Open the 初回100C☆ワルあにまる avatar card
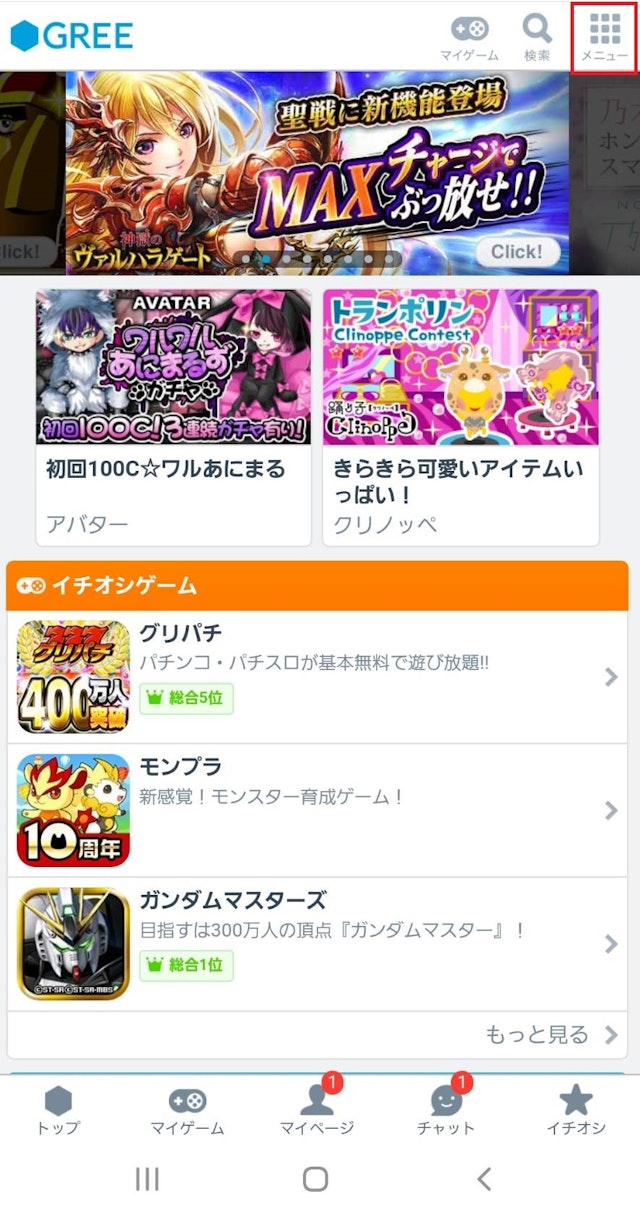640x1218 pixels. 173,416
